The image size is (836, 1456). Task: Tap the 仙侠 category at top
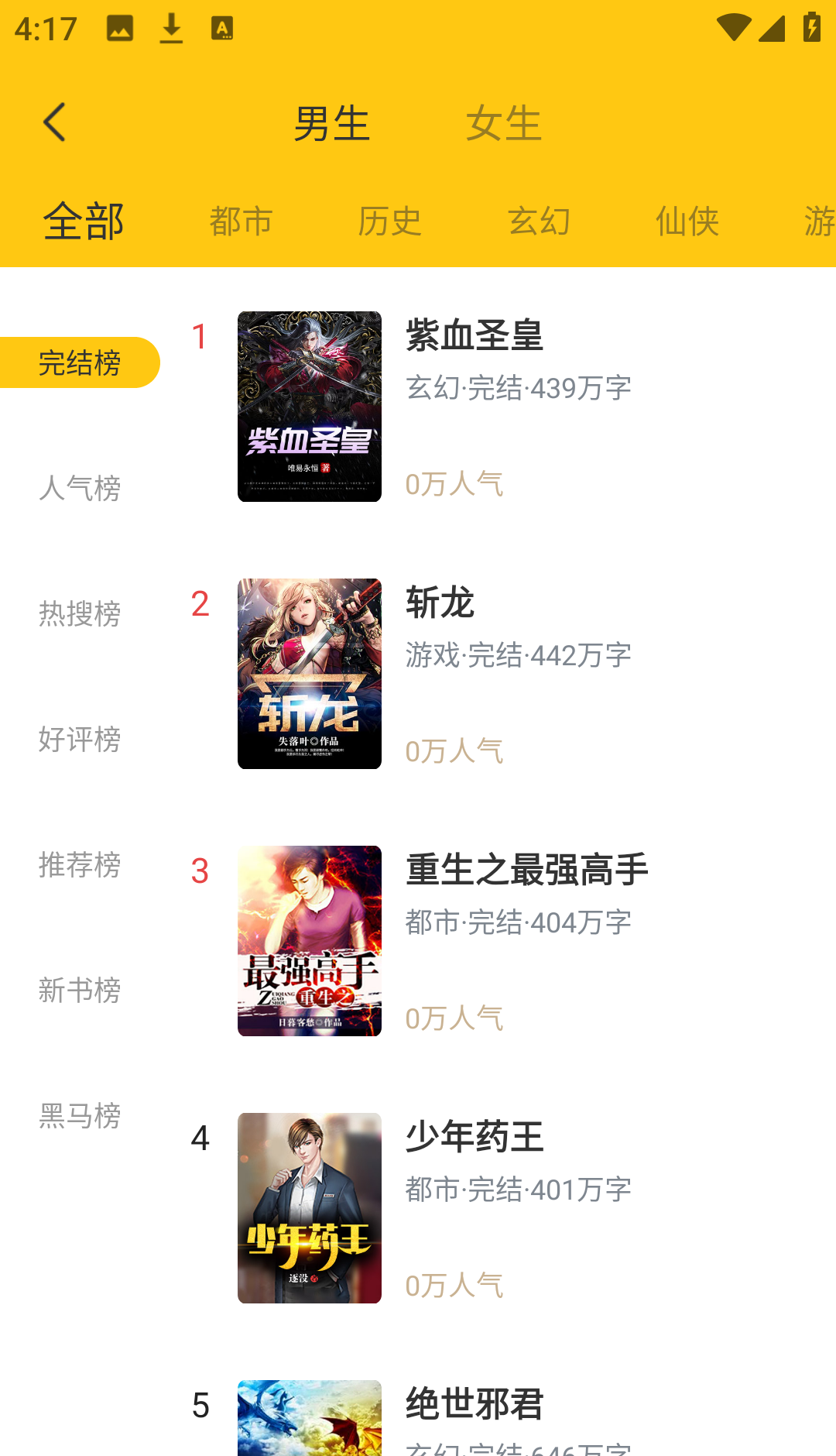click(x=688, y=221)
